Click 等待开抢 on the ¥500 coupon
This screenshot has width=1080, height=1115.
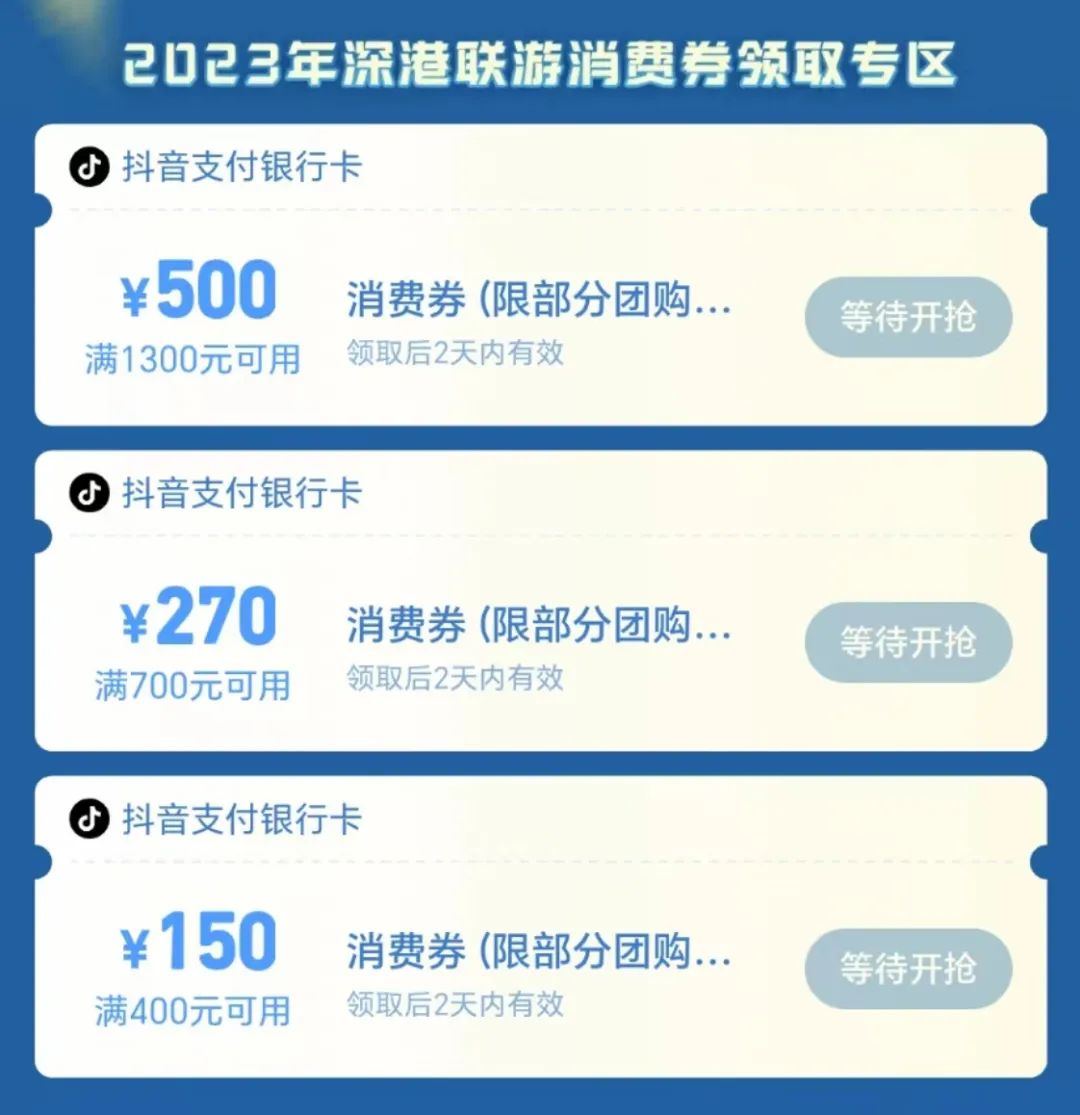click(x=908, y=316)
